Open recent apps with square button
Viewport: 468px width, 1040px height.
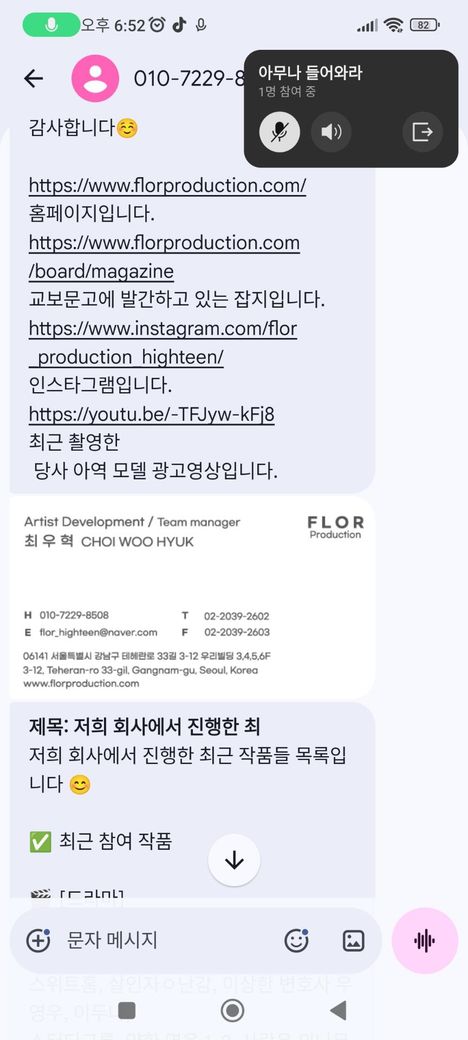pyautogui.click(x=127, y=1011)
